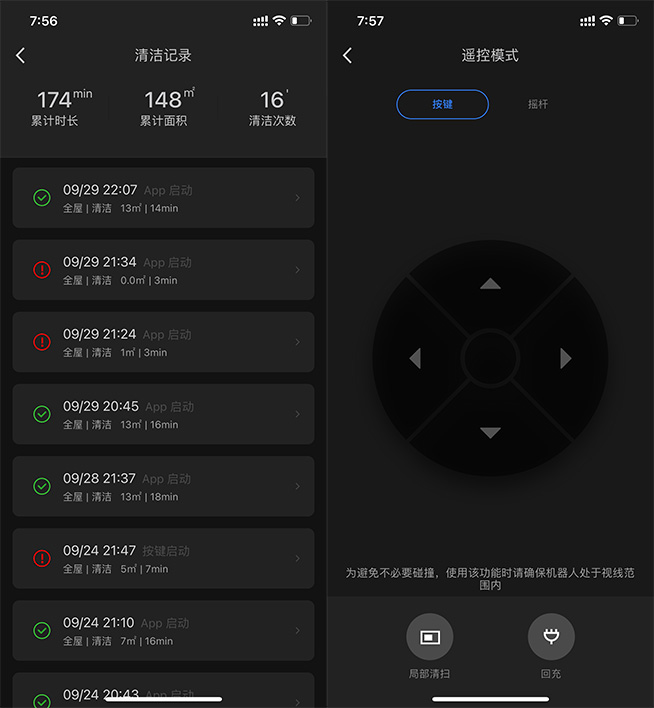This screenshot has height=708, width=654.
Task: Move the robot forward with up arrow
Action: [490, 284]
